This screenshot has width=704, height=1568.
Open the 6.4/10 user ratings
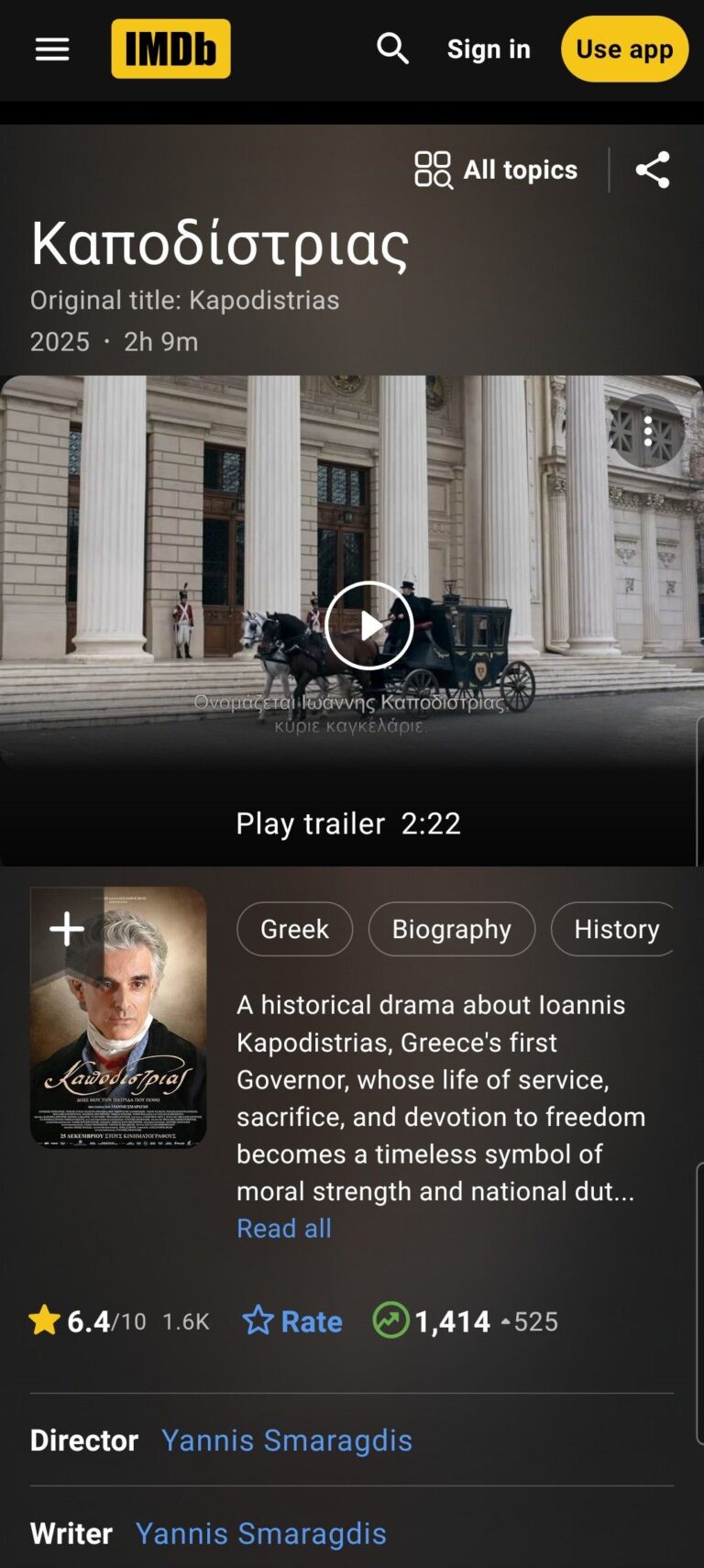119,1321
